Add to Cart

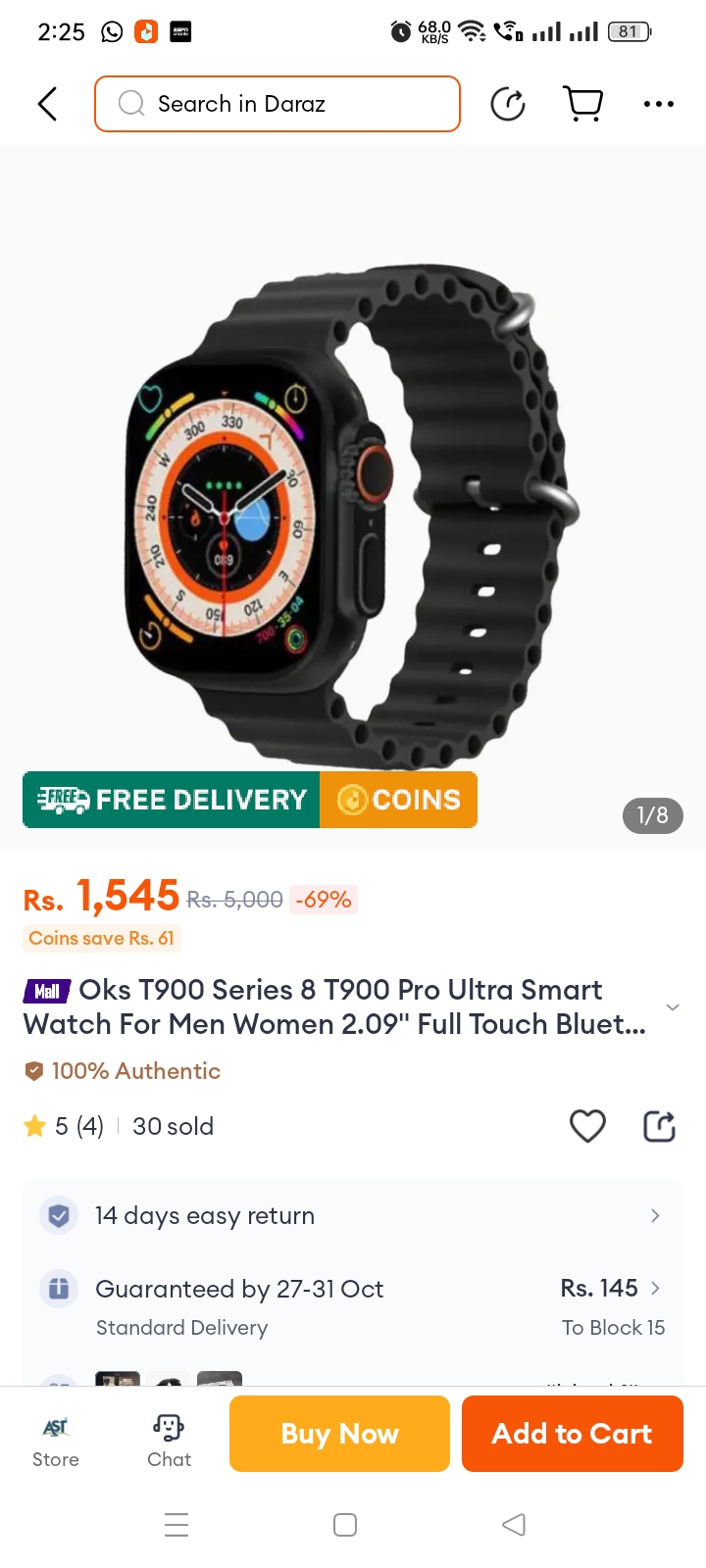pos(572,1434)
